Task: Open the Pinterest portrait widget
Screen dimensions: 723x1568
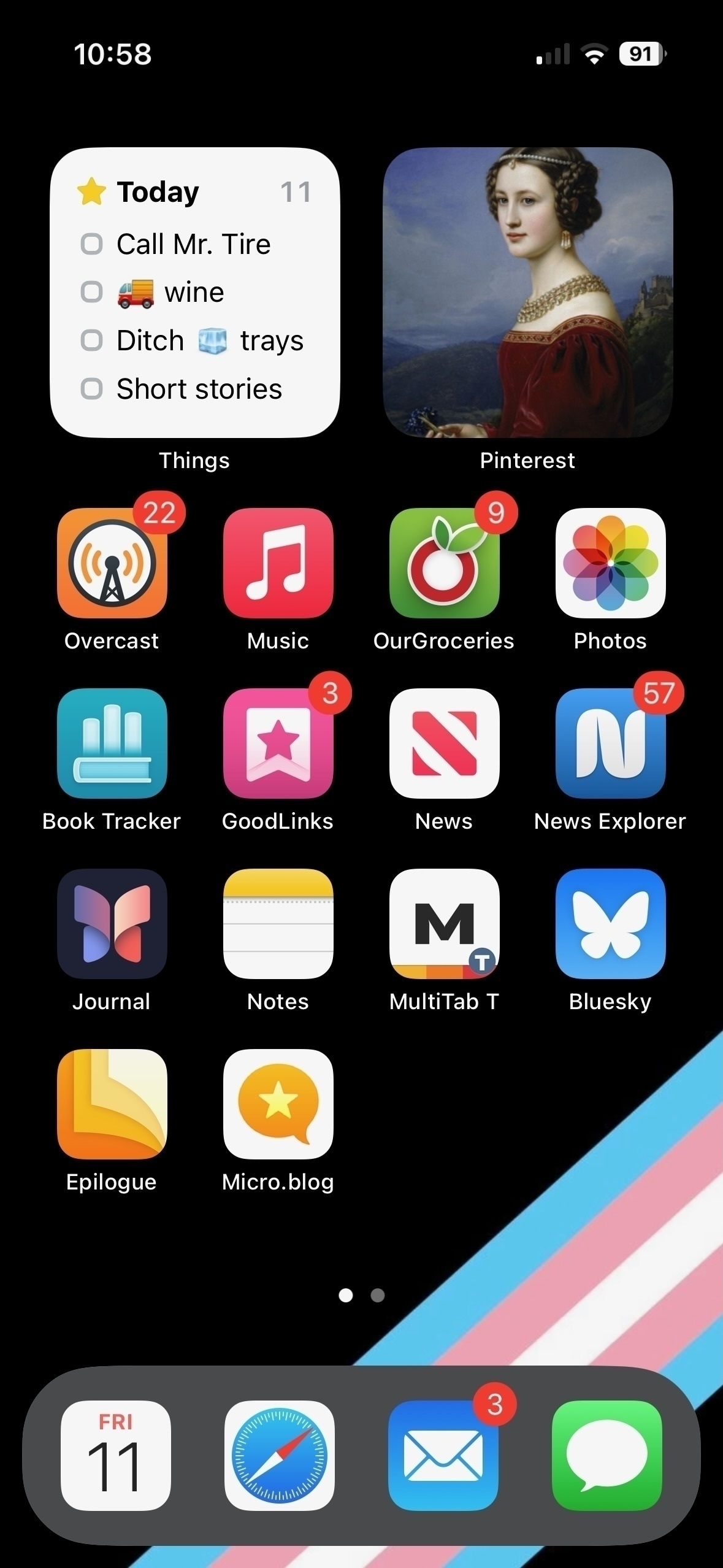Action: (527, 292)
